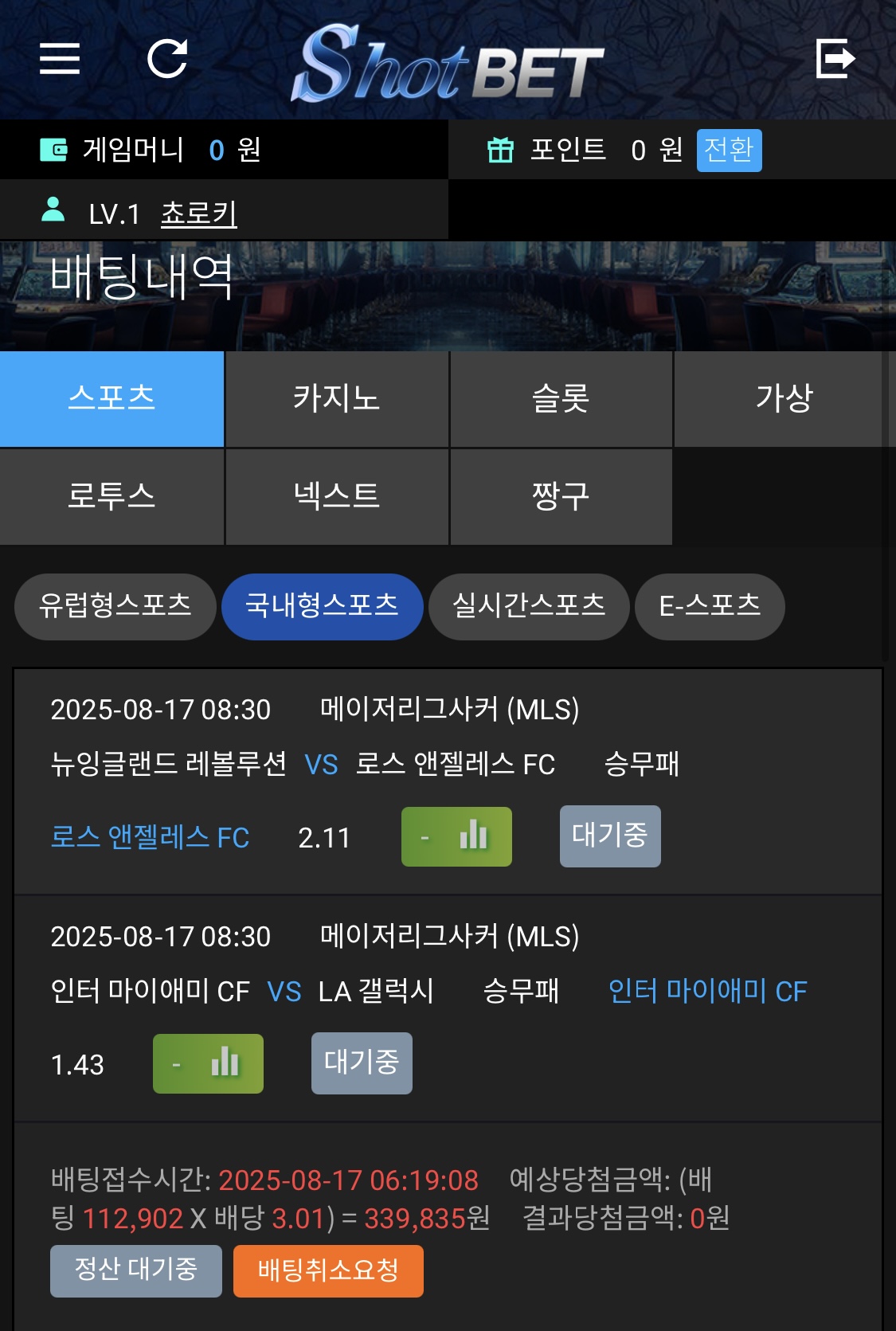The image size is (896, 1331).
Task: Click the 전환 point conversion button
Action: pos(729,149)
